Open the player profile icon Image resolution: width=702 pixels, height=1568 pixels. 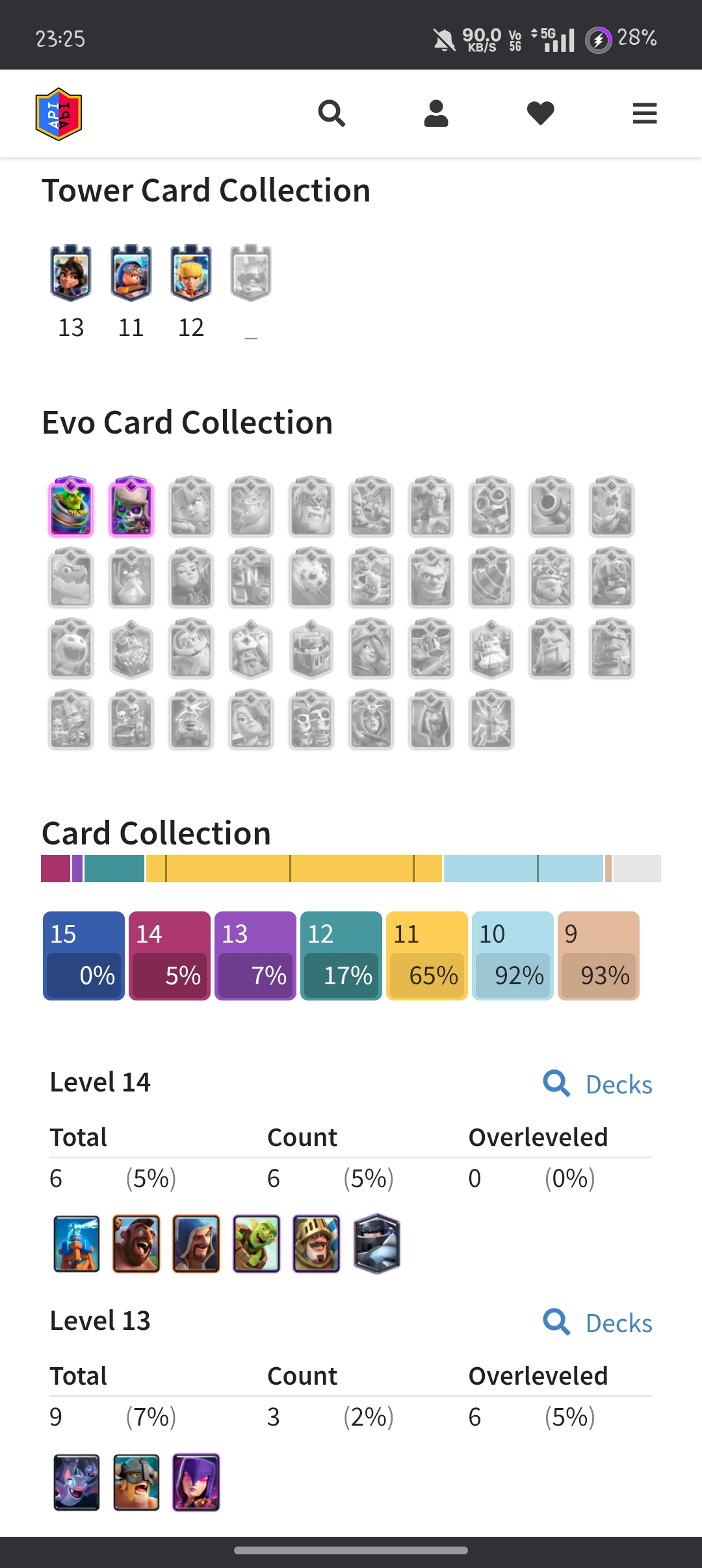pos(436,113)
